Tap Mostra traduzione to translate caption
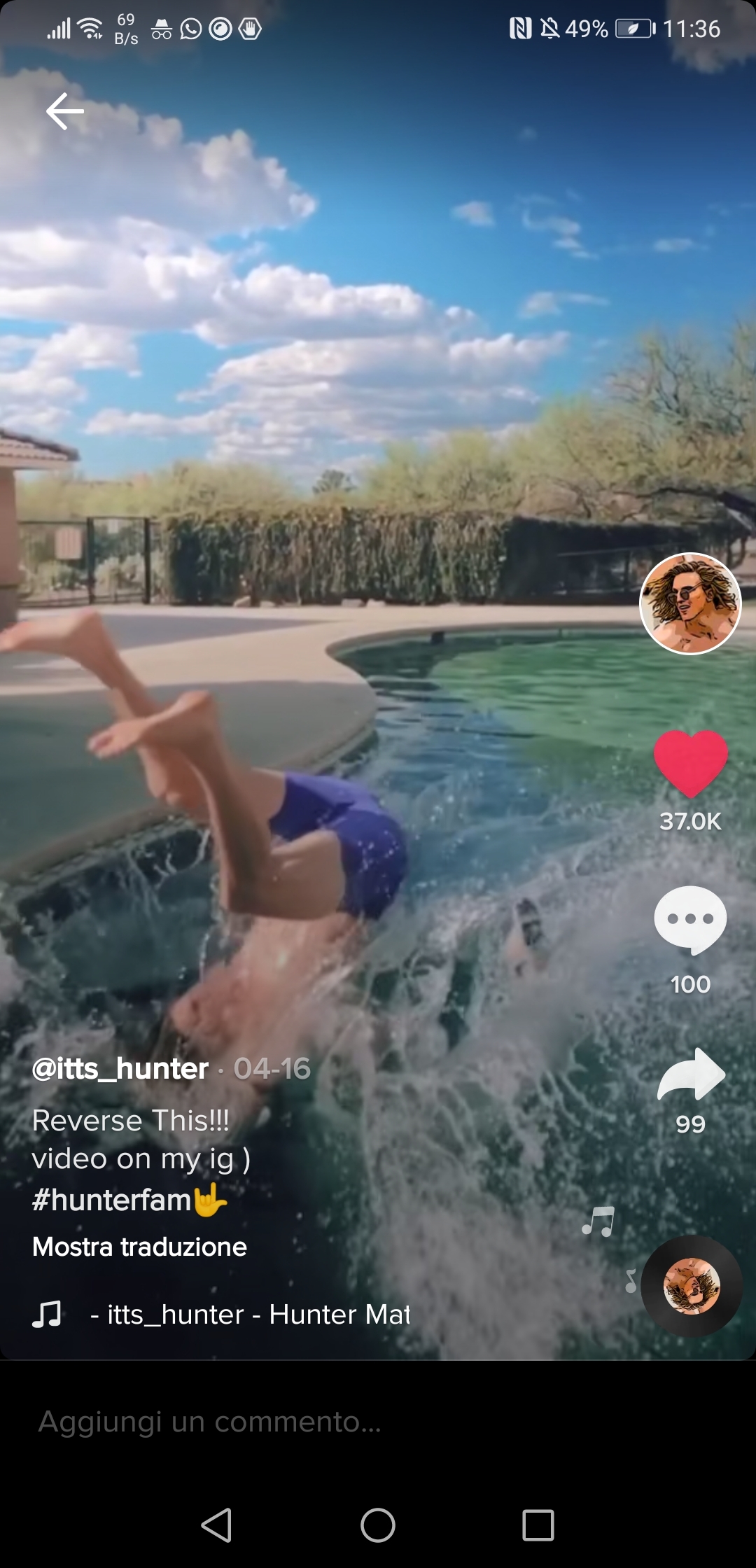This screenshot has height=1568, width=756. click(x=139, y=1247)
